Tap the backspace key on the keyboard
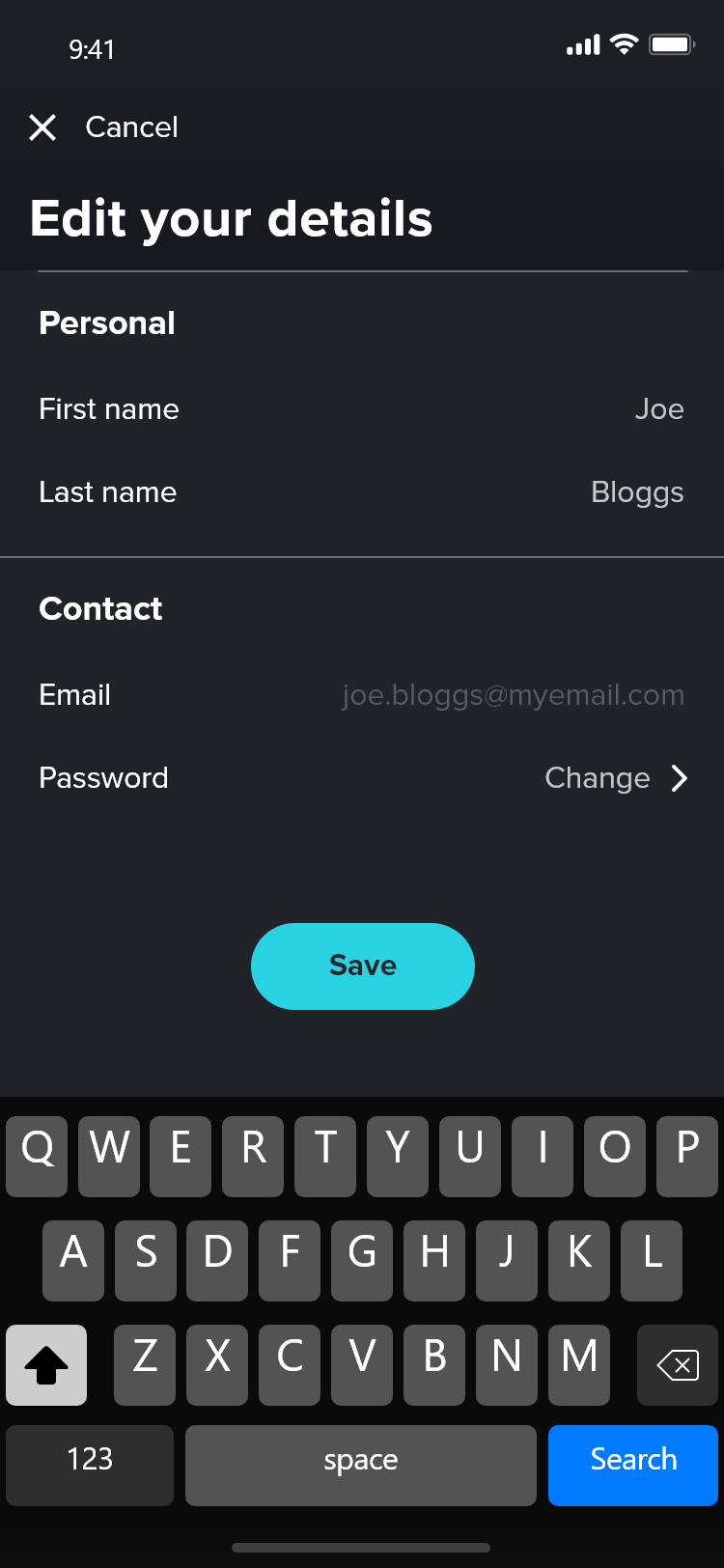Viewport: 724px width, 1568px height. [678, 1364]
